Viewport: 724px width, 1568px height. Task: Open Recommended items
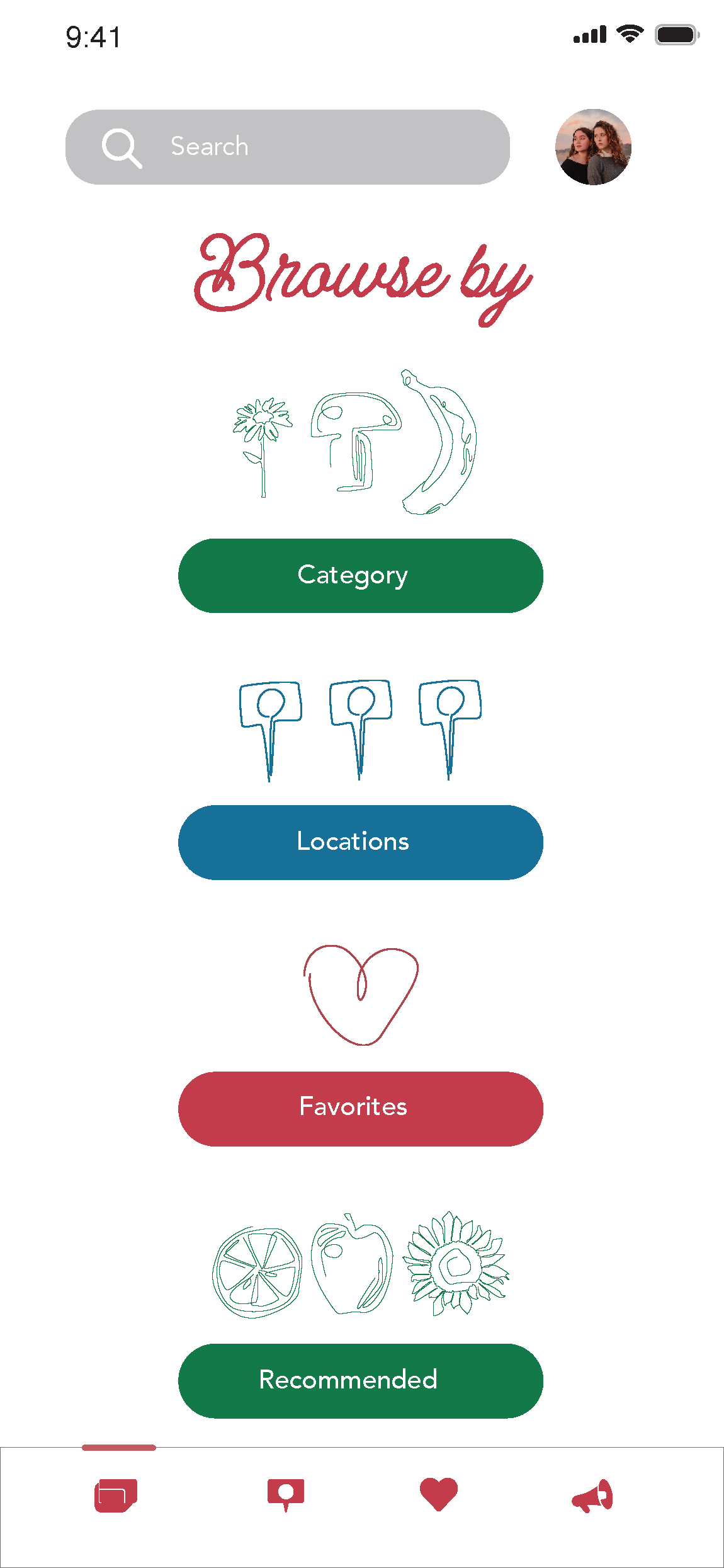pyautogui.click(x=361, y=1381)
